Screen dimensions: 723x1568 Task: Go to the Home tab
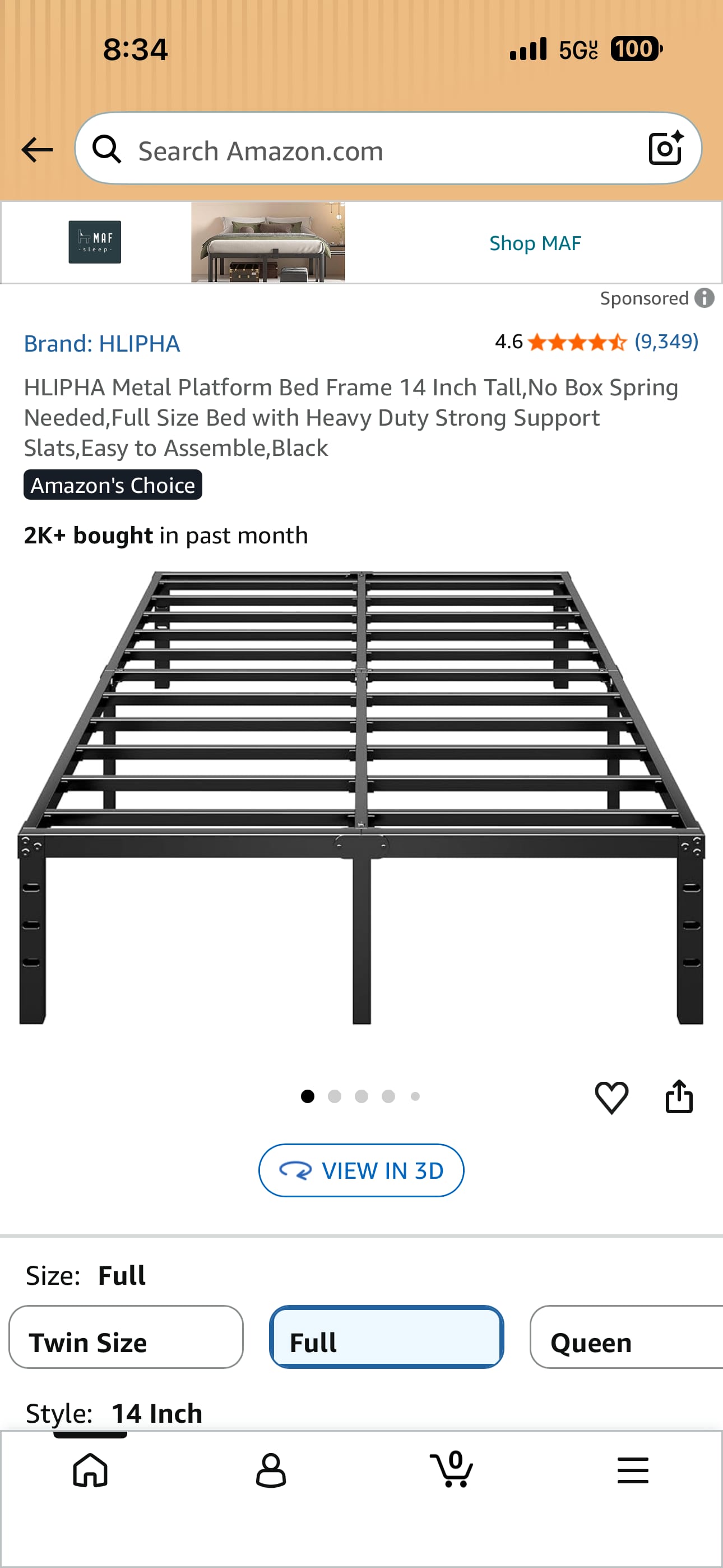(90, 1470)
